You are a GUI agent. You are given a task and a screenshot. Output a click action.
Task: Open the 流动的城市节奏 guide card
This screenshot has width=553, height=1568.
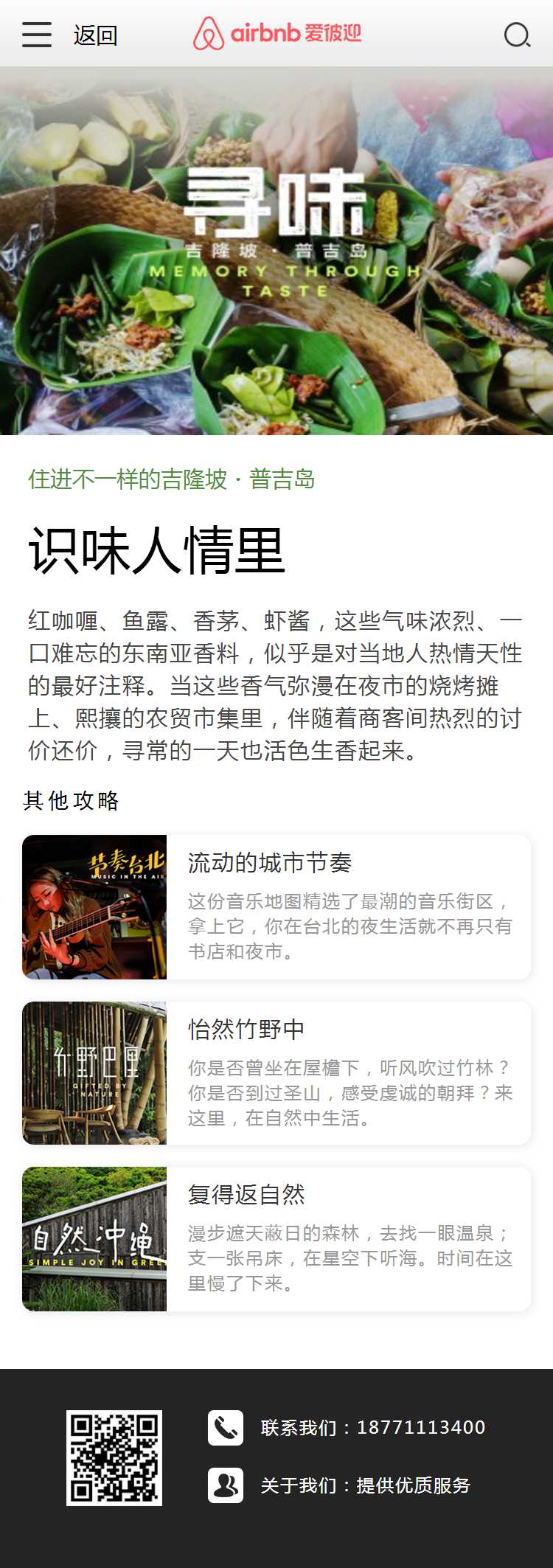coord(276,906)
